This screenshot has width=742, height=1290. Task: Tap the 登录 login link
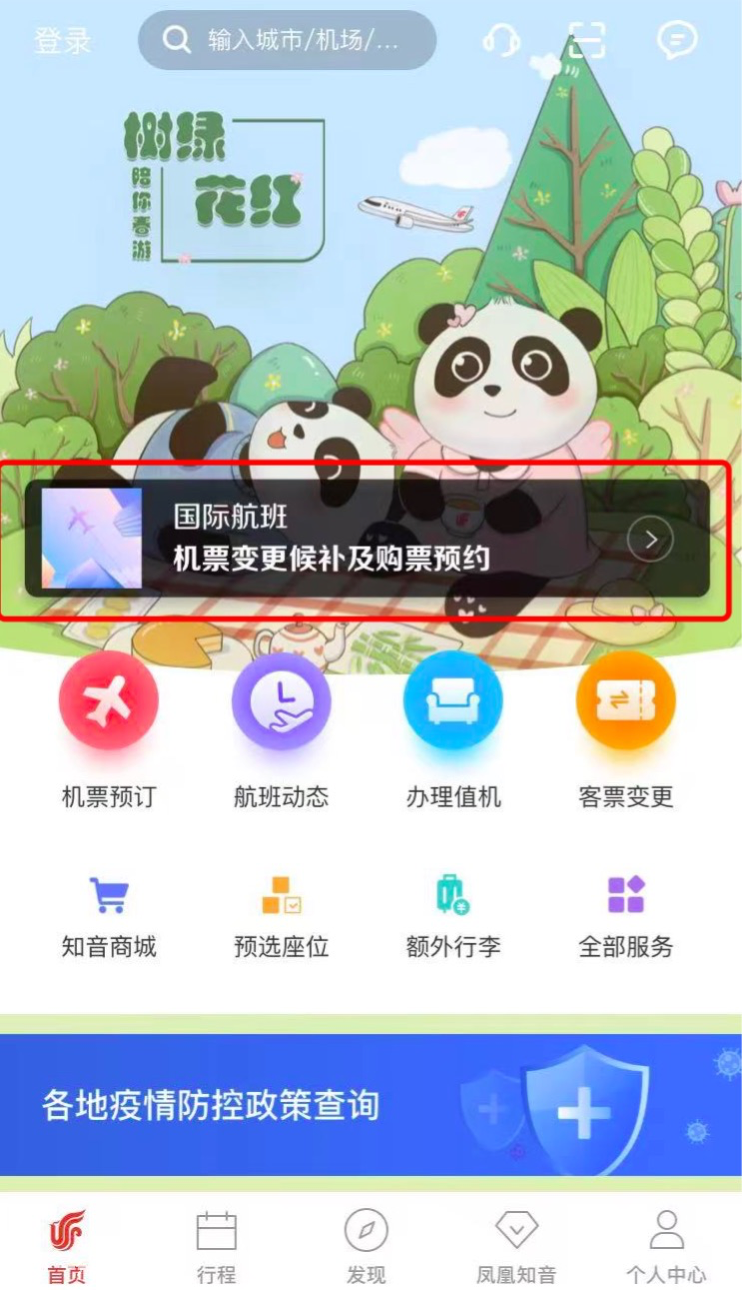point(62,41)
